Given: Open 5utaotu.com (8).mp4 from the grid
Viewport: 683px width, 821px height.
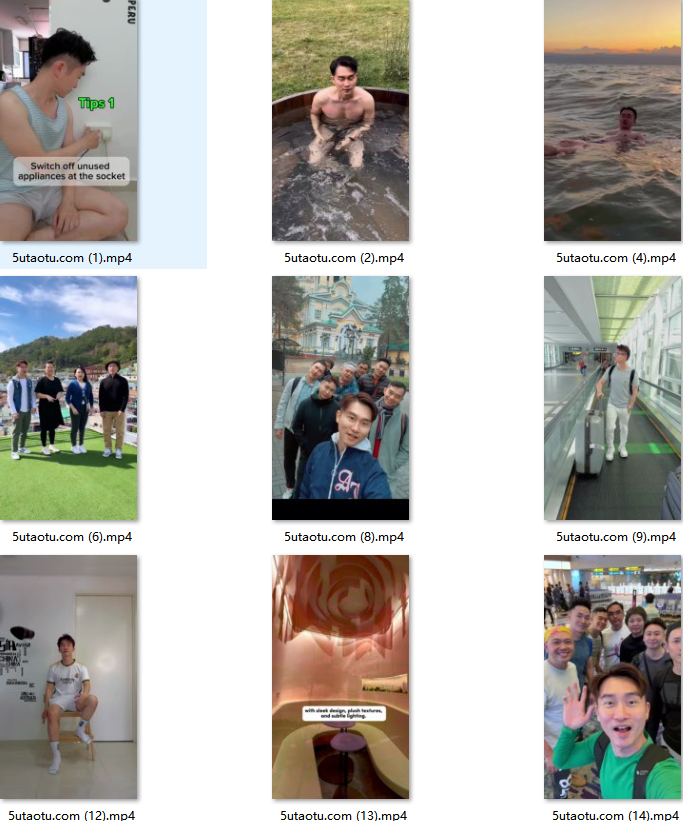Looking at the screenshot, I should point(340,398).
